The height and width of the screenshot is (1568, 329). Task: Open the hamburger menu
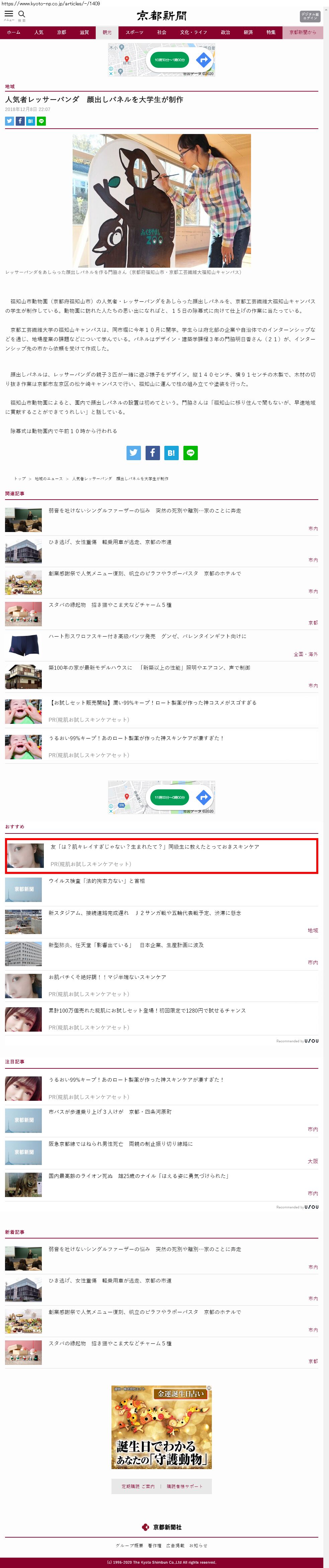[x=8, y=14]
